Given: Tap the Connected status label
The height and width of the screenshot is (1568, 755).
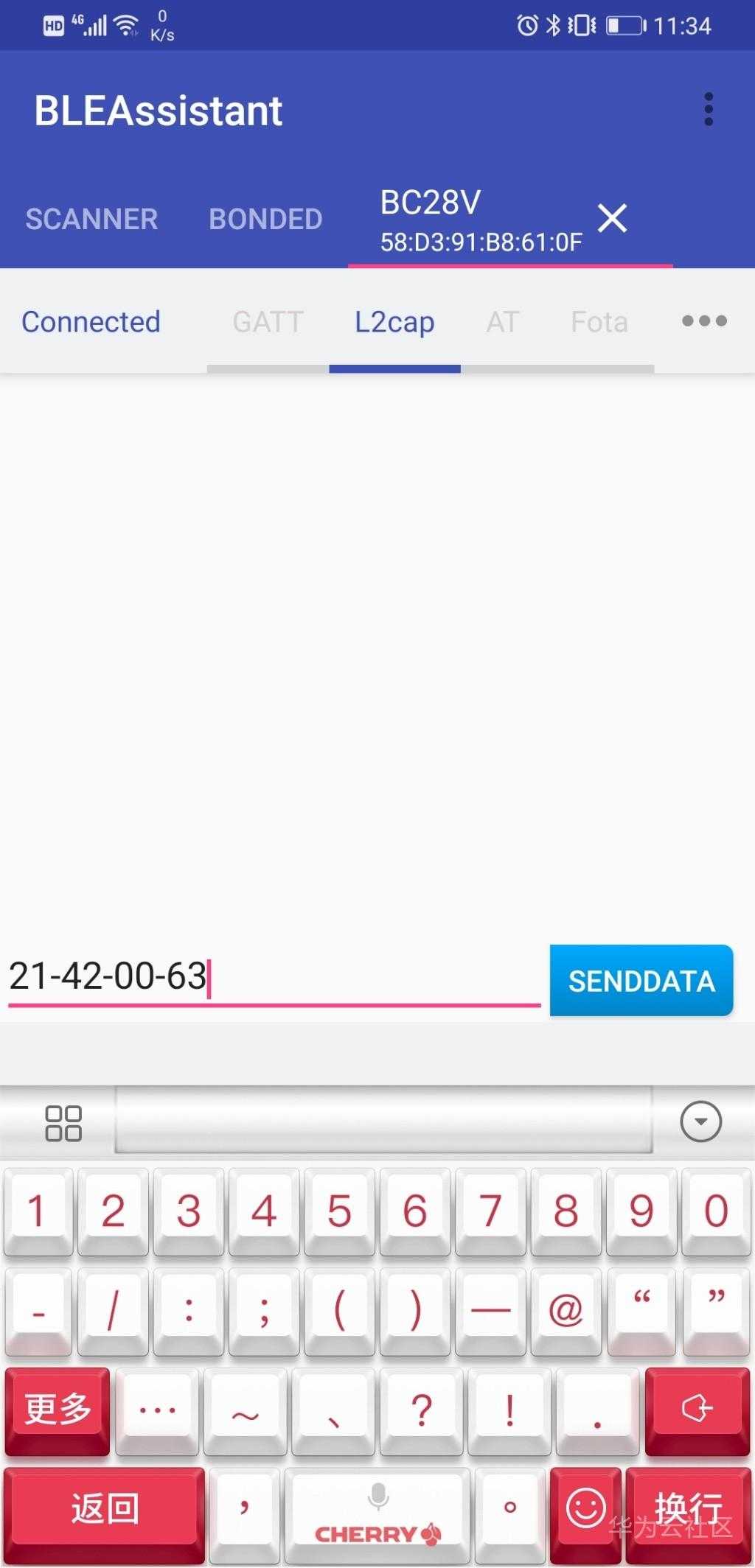Looking at the screenshot, I should click(x=91, y=322).
